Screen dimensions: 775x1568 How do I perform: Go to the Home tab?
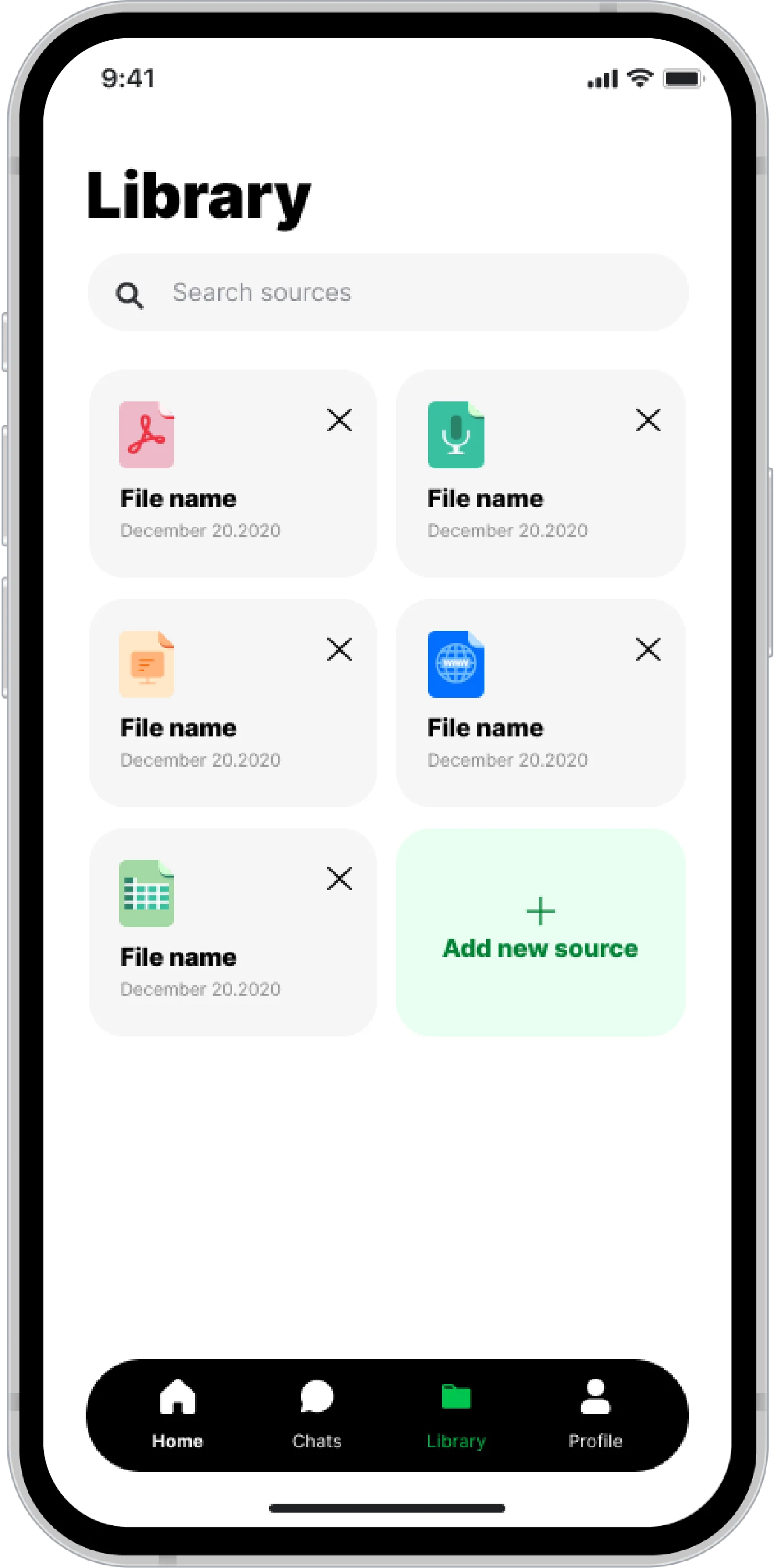(x=177, y=1415)
